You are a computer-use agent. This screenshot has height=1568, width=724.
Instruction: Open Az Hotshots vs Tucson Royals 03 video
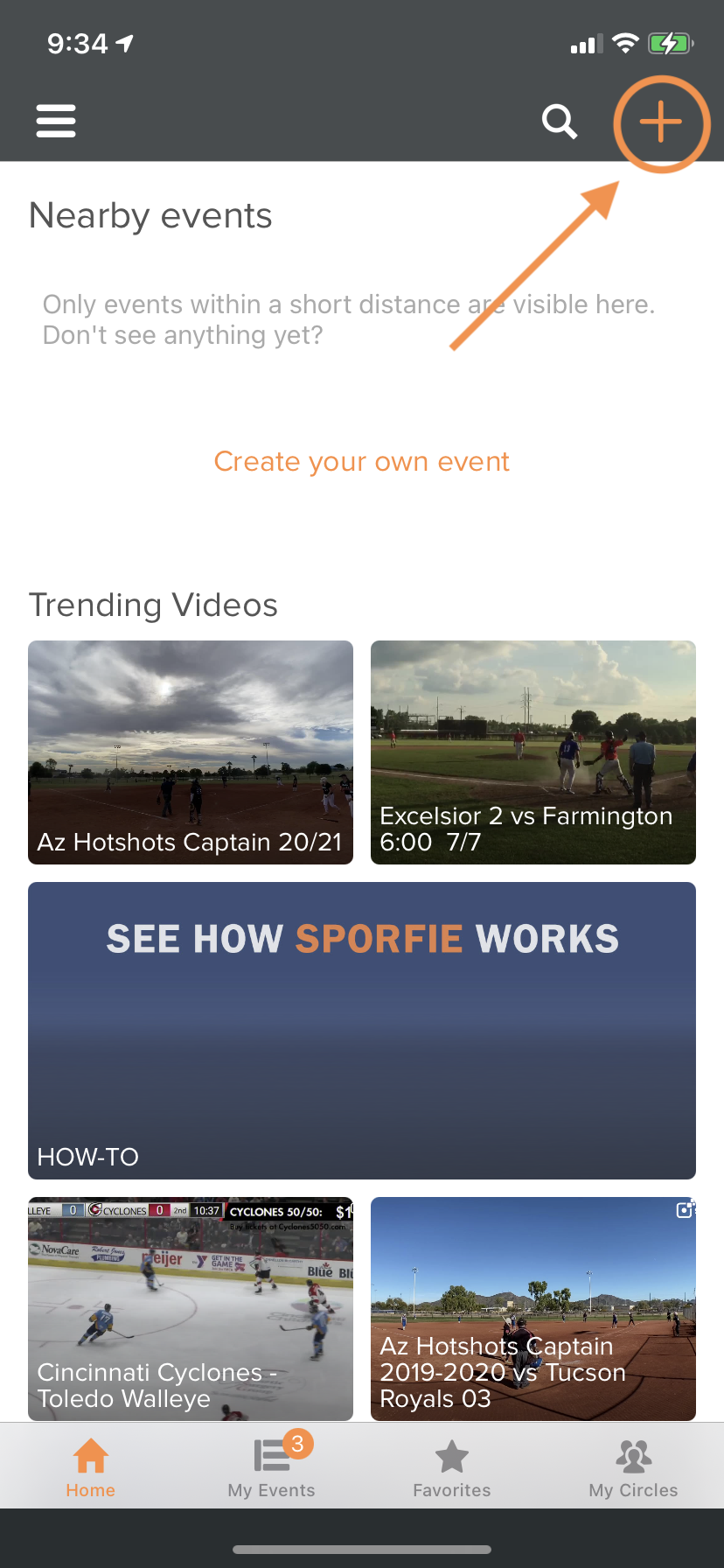pyautogui.click(x=533, y=1308)
